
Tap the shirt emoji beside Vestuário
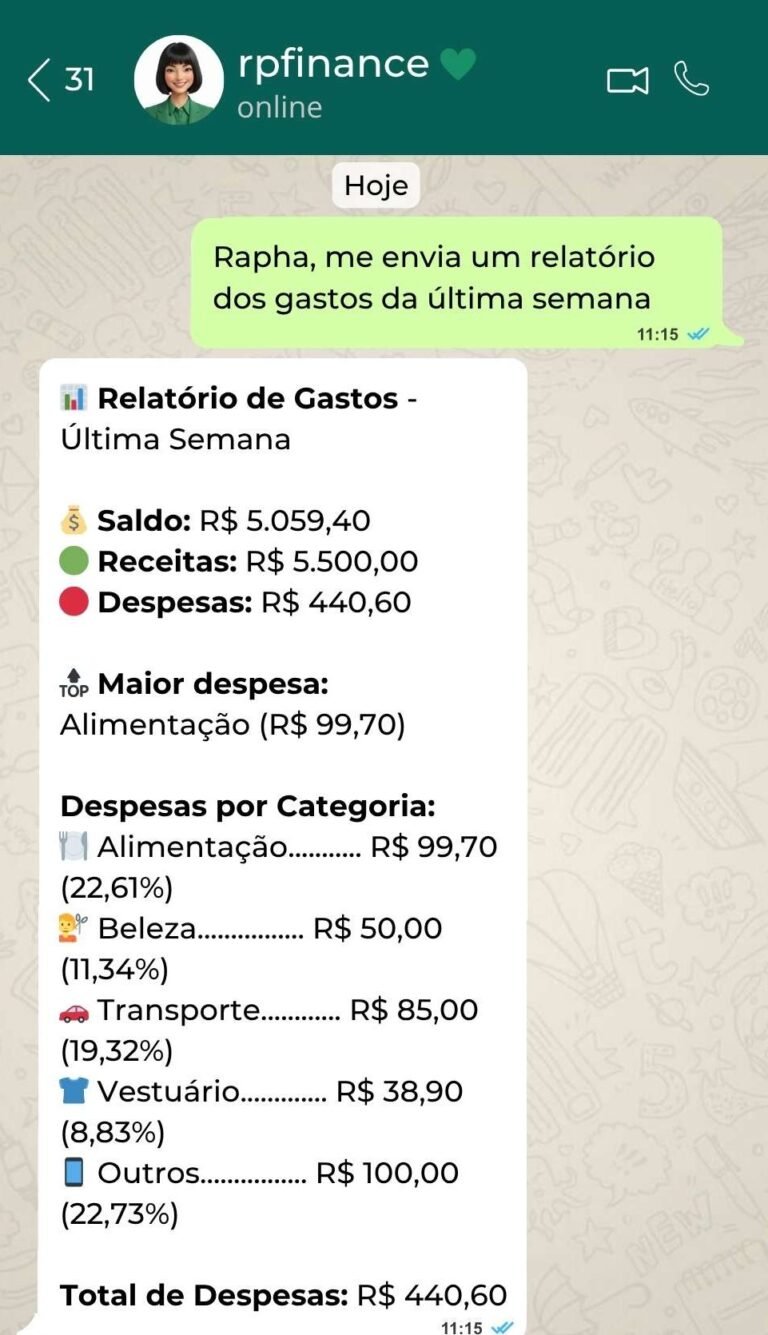point(72,1091)
